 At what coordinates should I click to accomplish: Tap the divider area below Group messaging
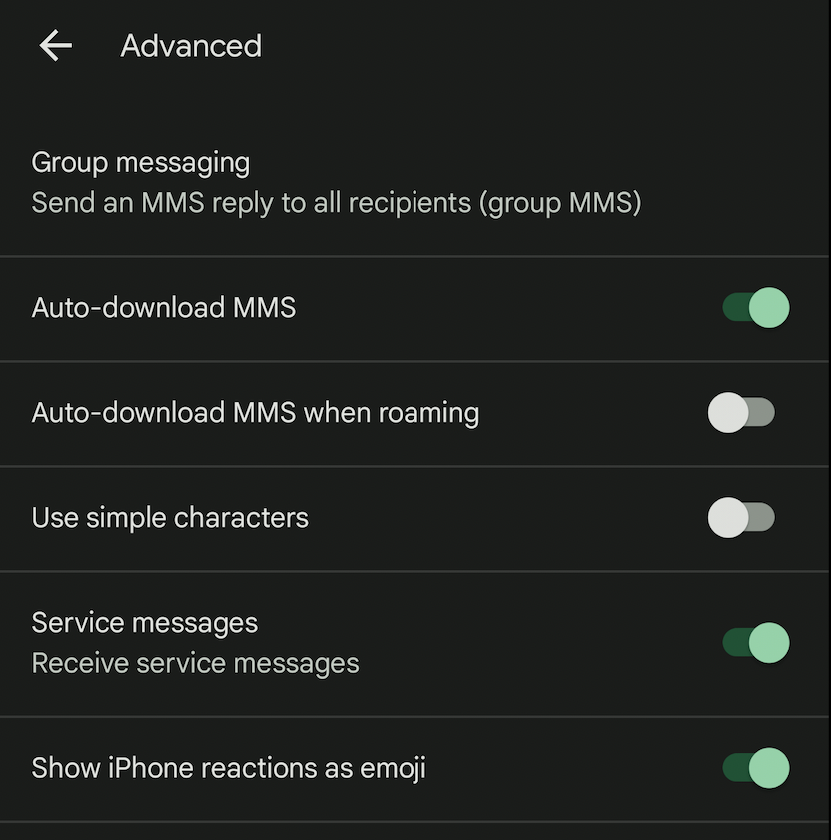point(415,252)
